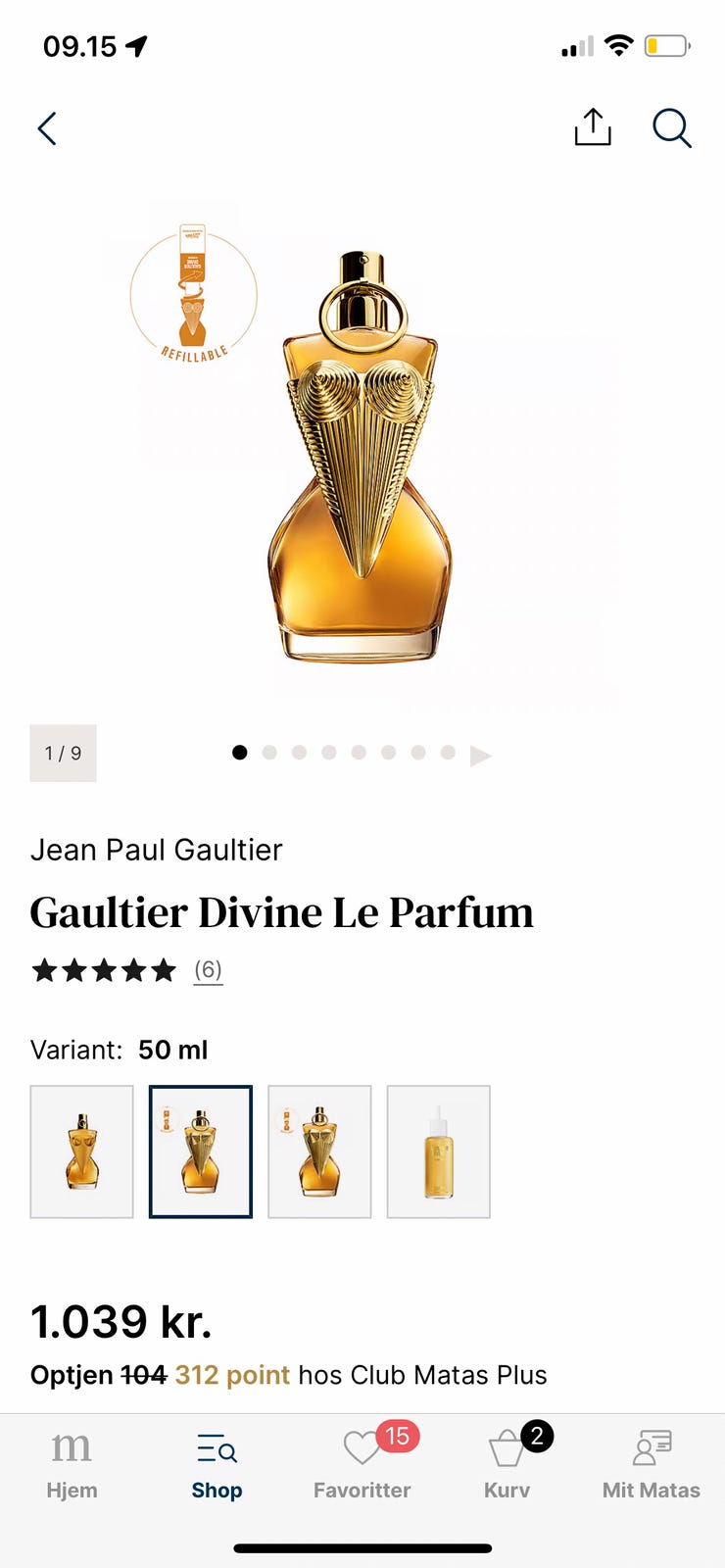Open the Shop section

tap(216, 1465)
